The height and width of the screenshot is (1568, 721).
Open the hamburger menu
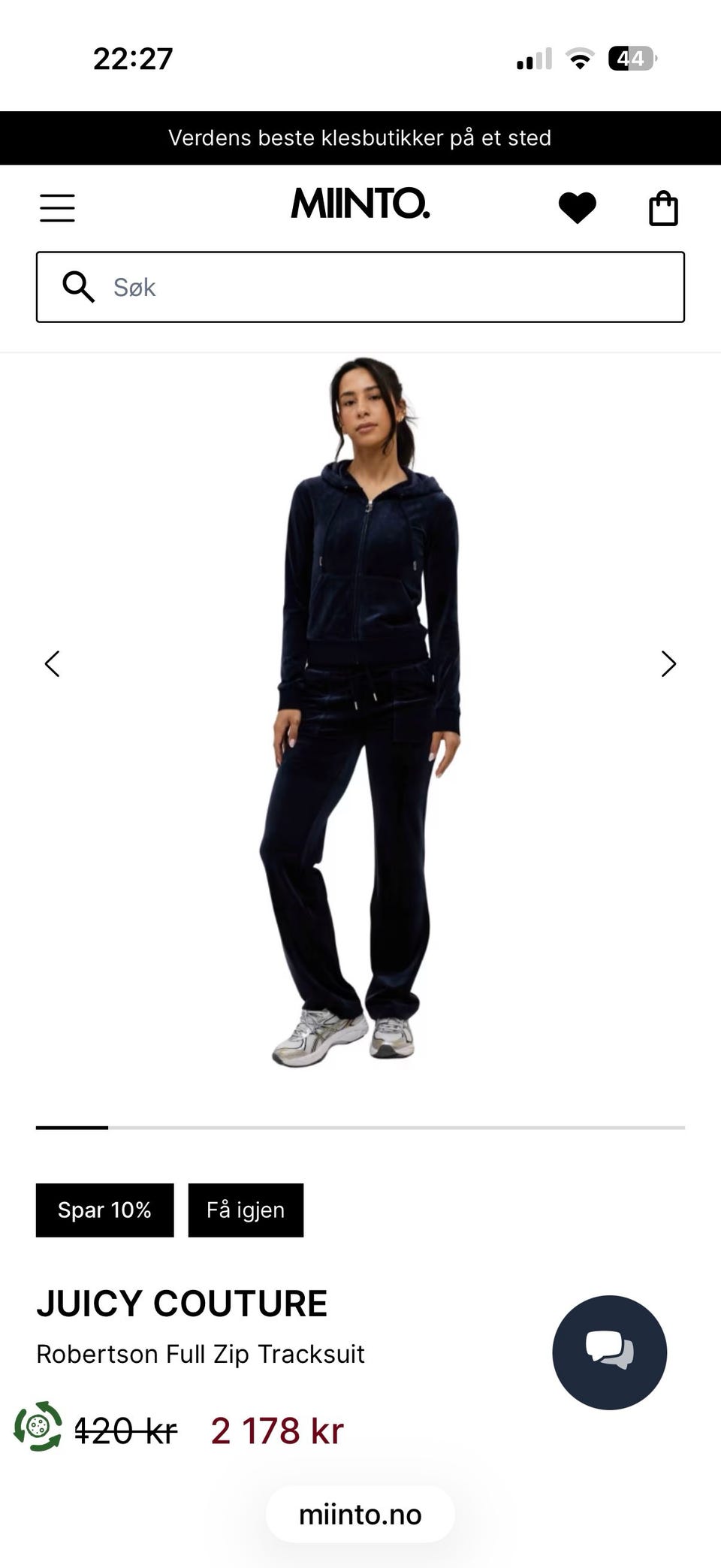click(x=57, y=208)
